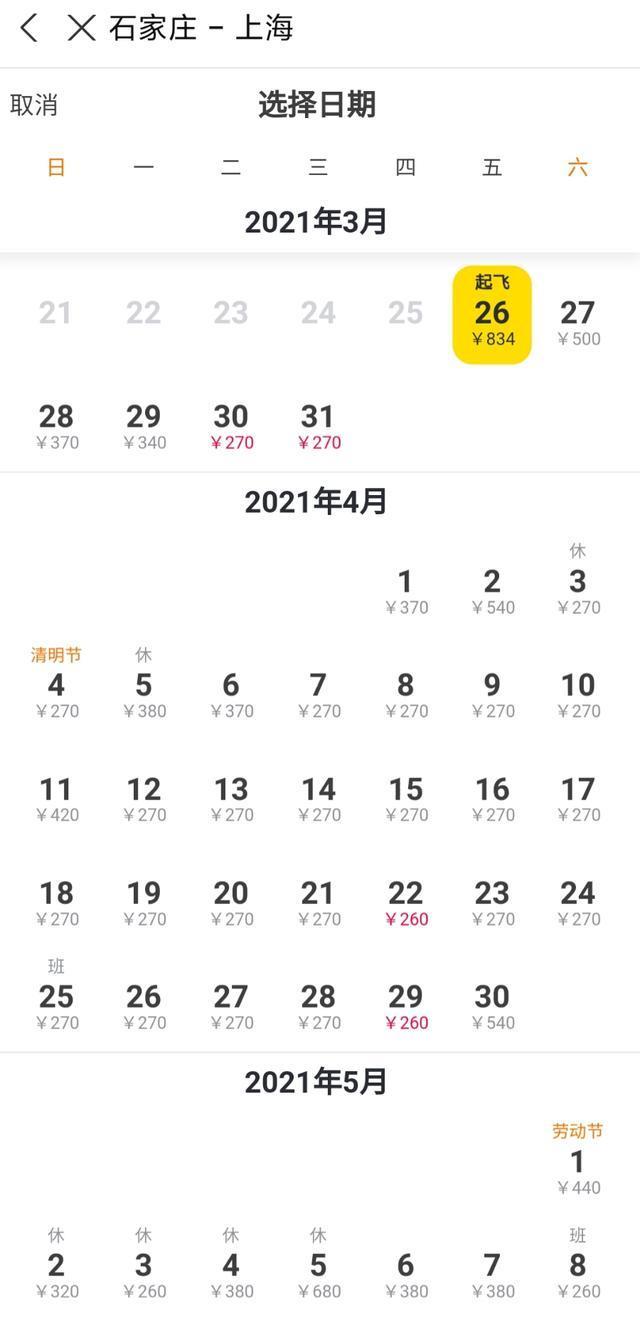This screenshot has width=640, height=1323.
Task: Choose March 30 with ¥270 fare
Action: tap(231, 426)
